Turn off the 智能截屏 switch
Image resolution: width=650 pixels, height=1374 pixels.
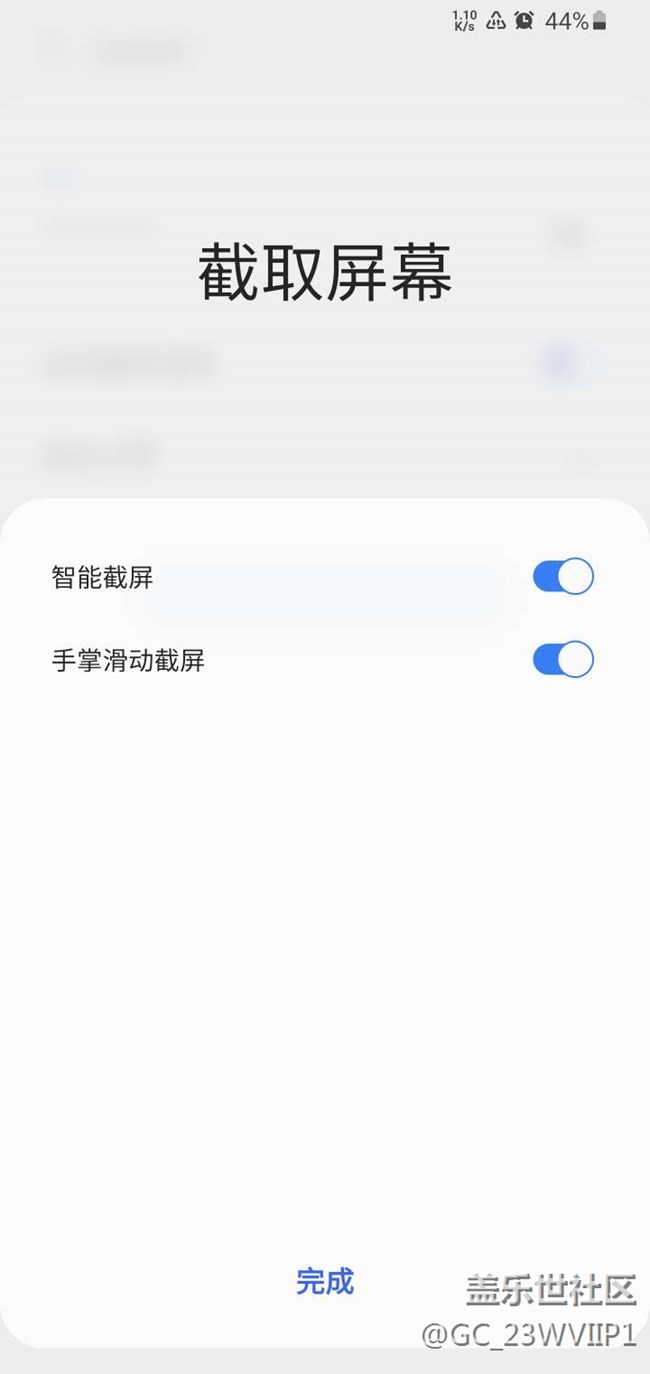(x=563, y=577)
